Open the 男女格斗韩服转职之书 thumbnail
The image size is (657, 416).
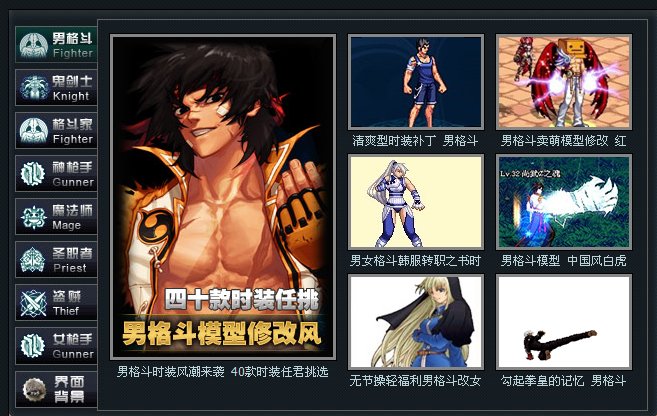(415, 201)
